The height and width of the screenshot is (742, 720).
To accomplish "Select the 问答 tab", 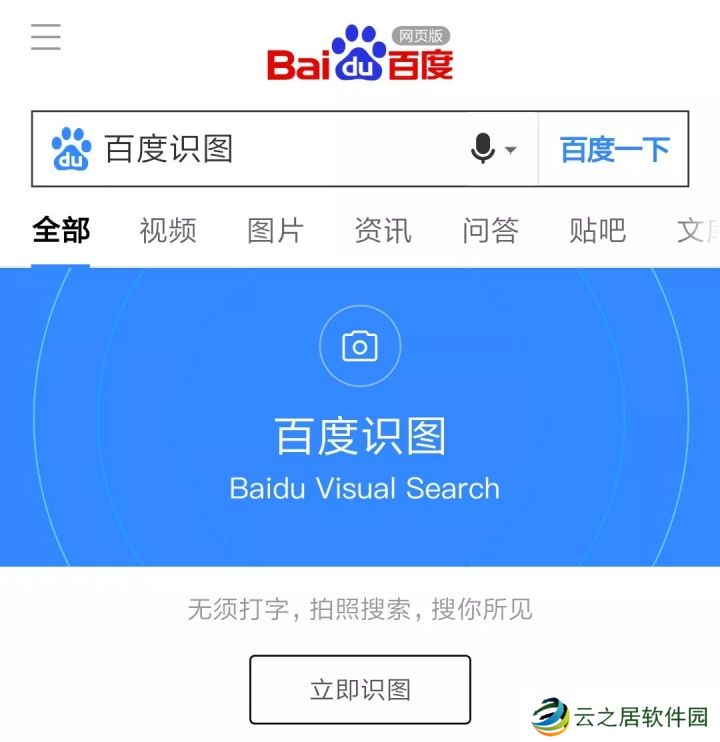I will (x=490, y=231).
